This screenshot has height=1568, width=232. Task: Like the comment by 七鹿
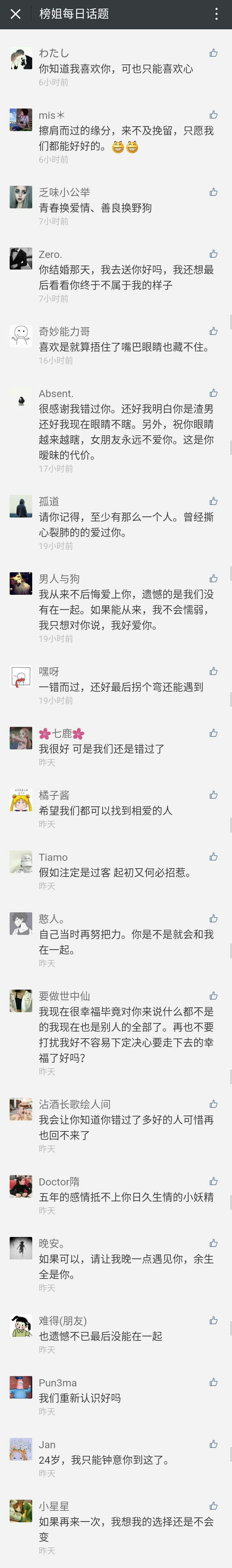(213, 733)
